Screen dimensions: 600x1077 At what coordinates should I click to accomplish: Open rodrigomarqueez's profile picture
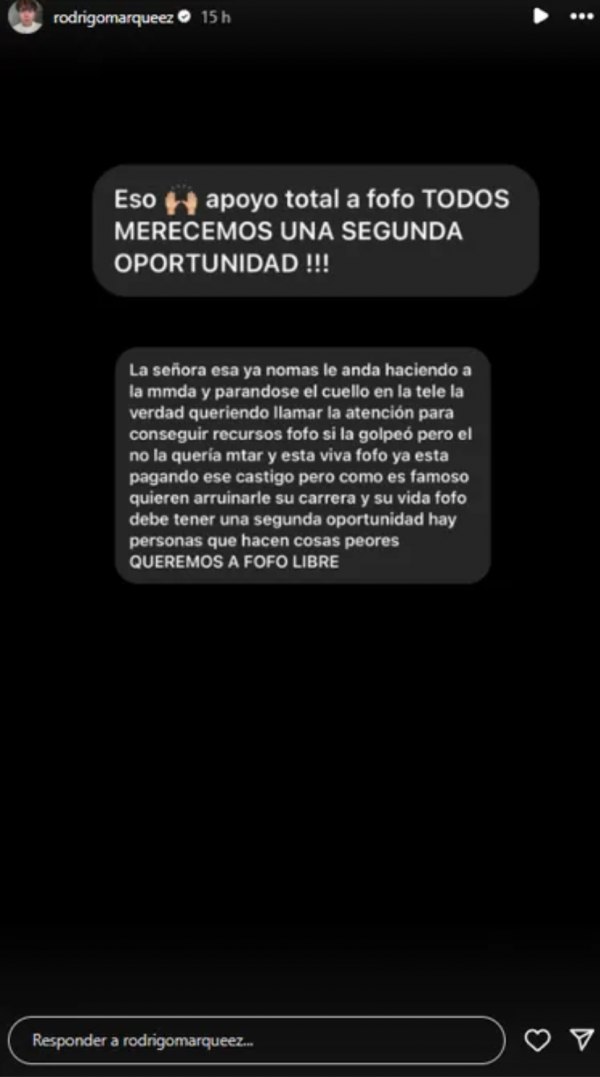26,17
